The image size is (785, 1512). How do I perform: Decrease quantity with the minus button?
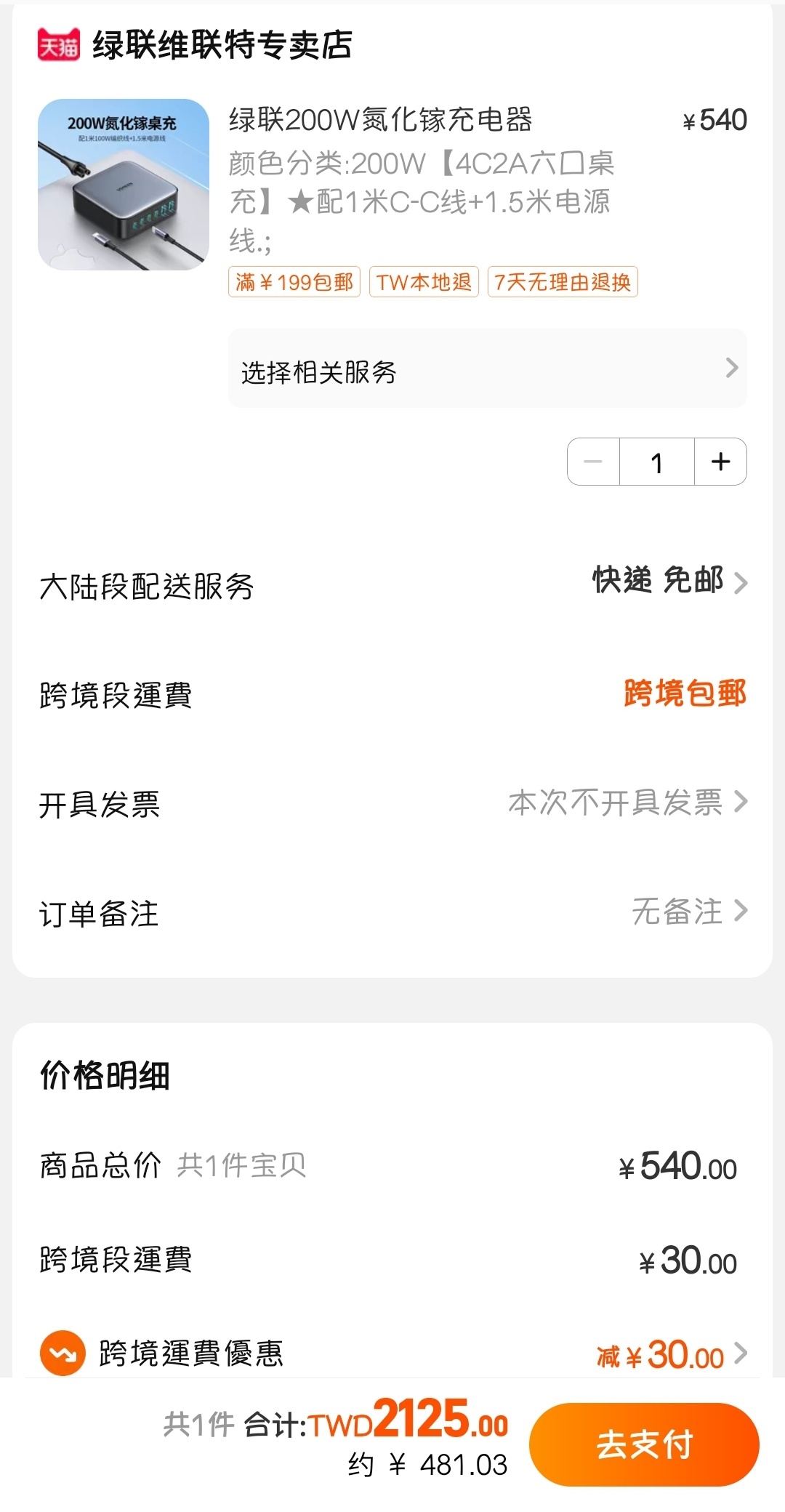point(593,462)
